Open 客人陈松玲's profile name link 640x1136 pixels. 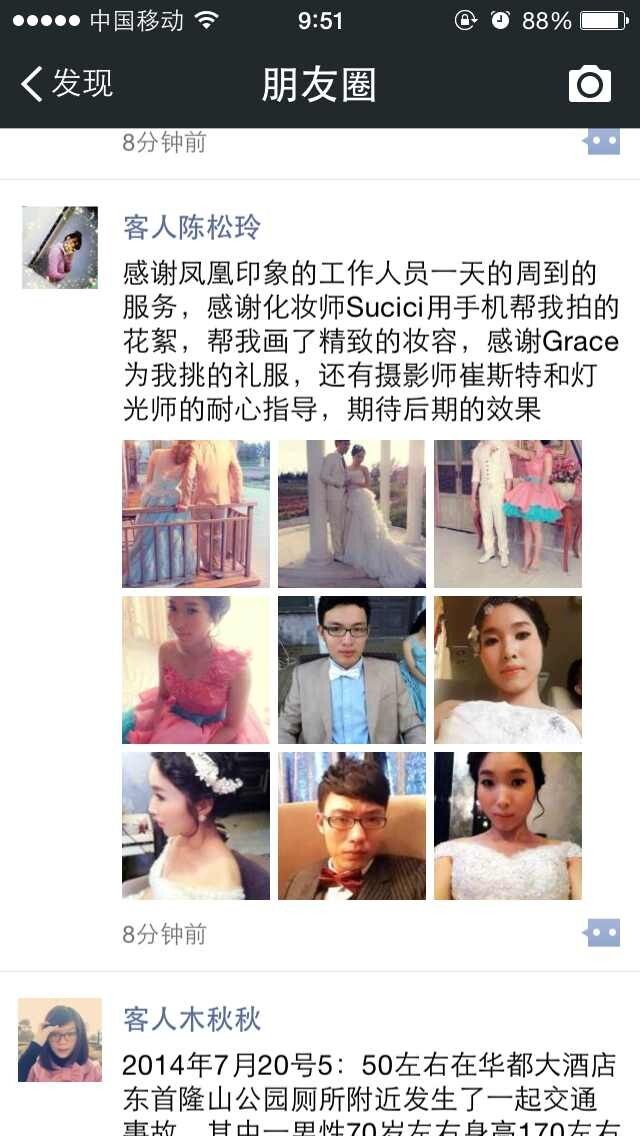tap(191, 227)
